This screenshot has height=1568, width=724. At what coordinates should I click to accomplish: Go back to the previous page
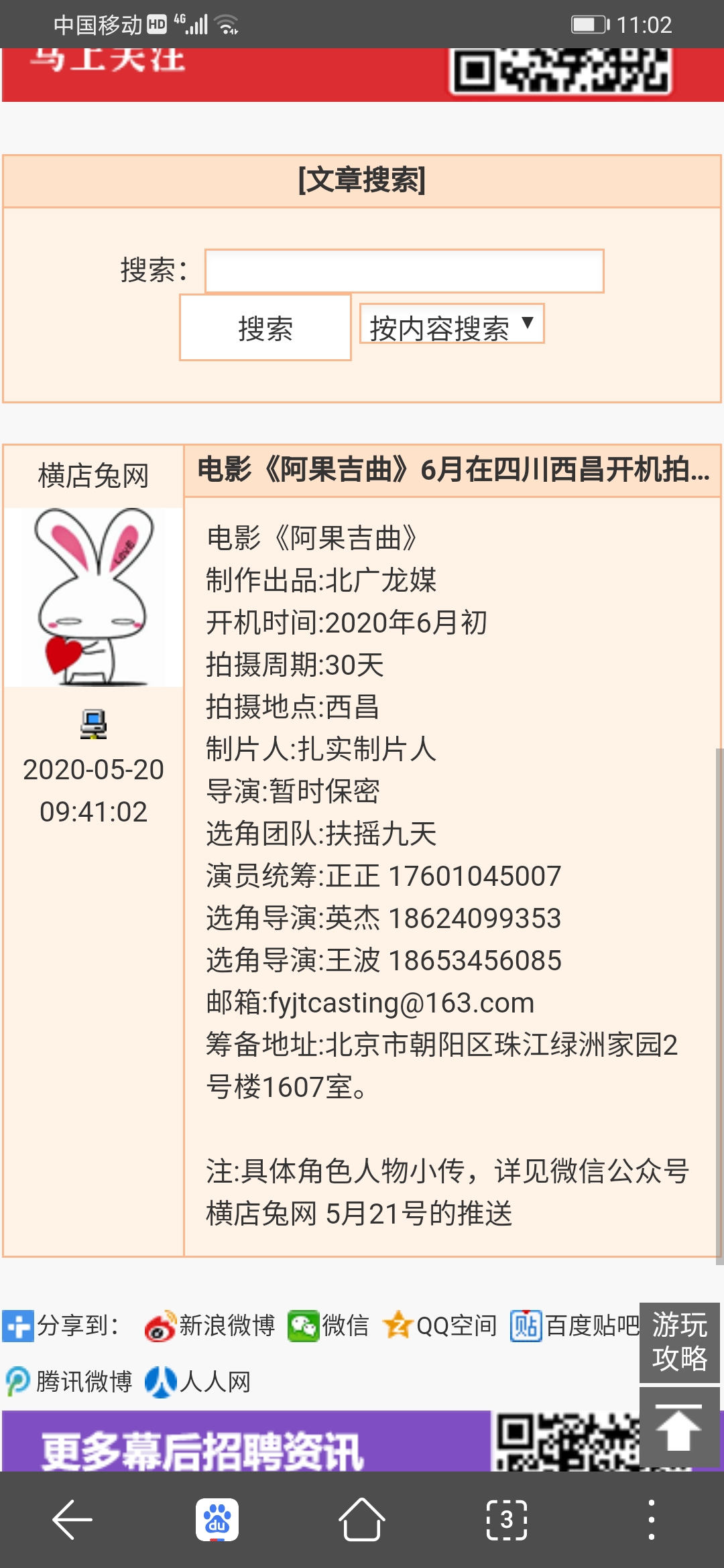click(72, 1520)
